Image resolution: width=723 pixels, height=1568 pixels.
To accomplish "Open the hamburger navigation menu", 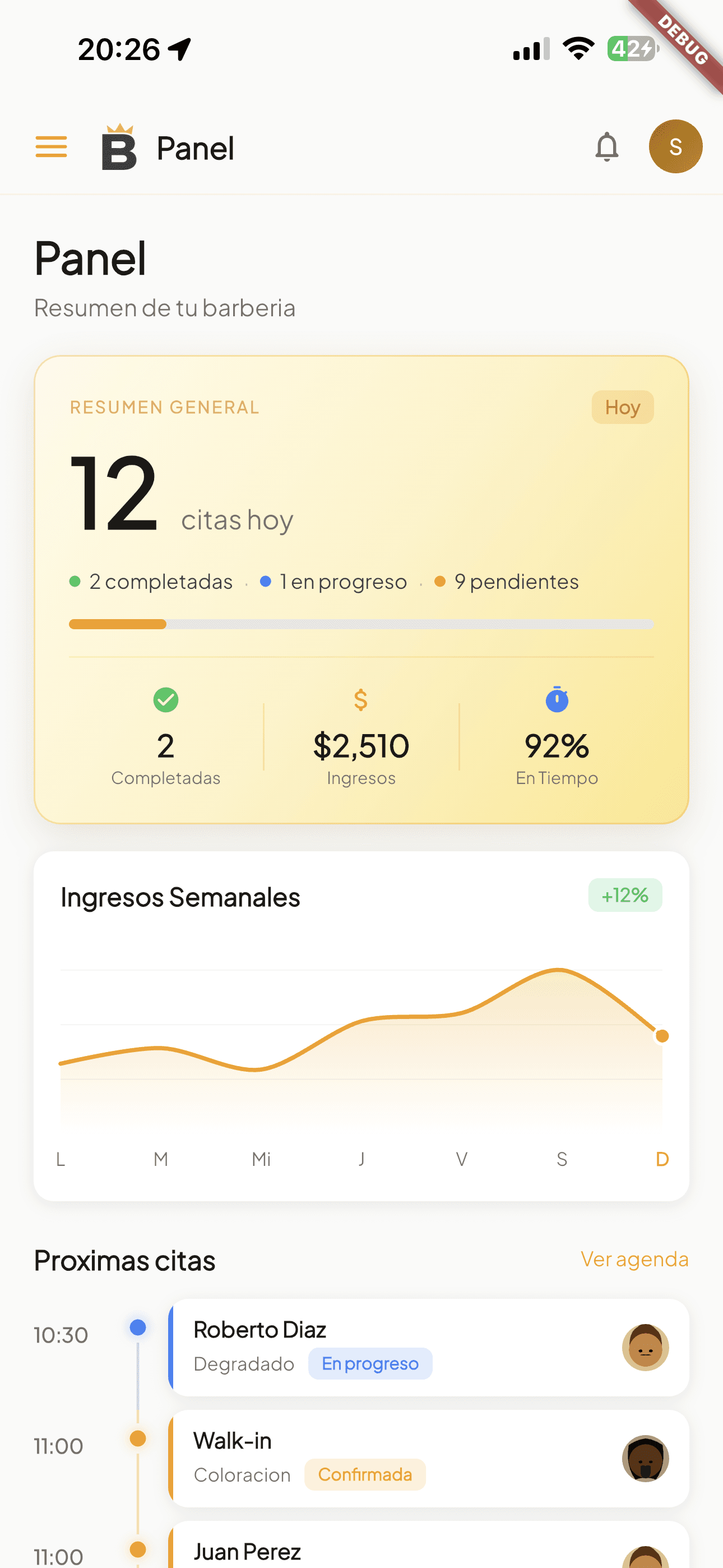I will [51, 146].
